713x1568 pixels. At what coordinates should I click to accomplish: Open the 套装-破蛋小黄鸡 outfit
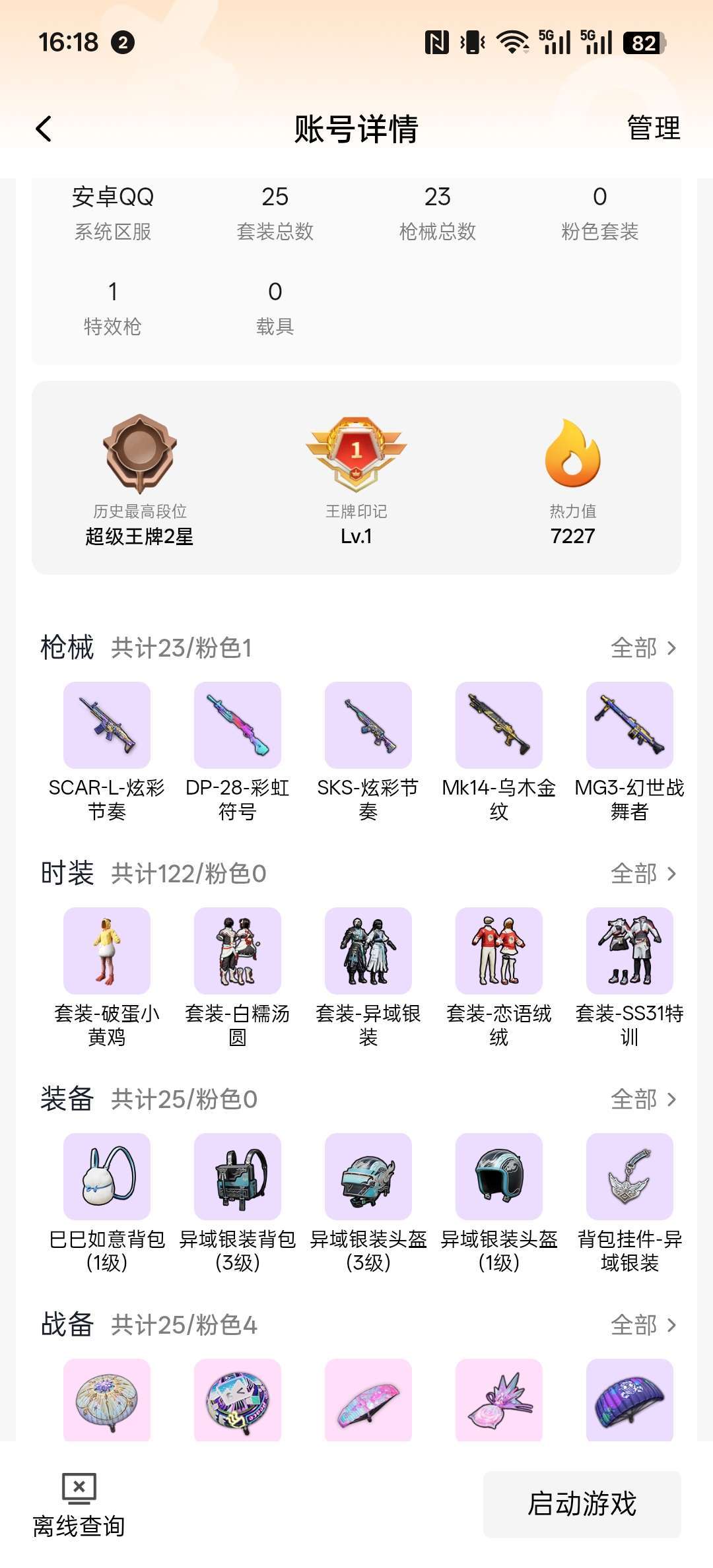pyautogui.click(x=107, y=951)
